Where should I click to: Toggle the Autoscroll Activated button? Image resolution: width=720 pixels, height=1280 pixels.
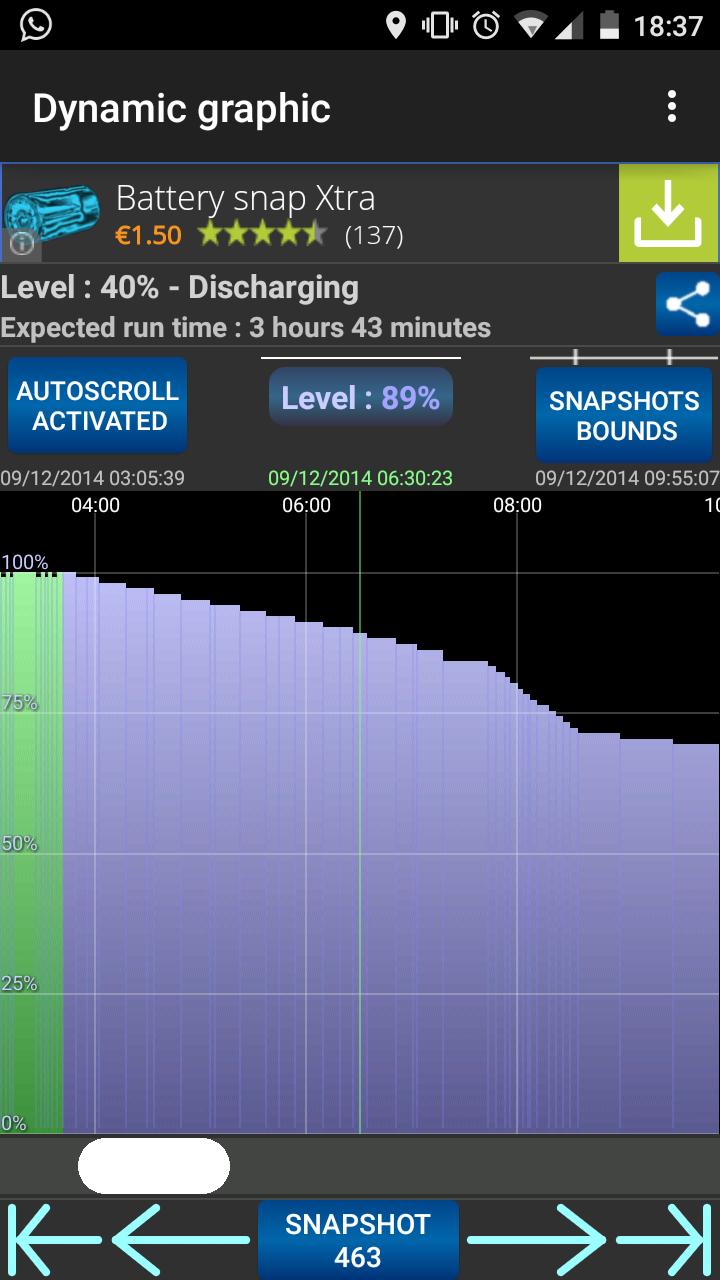98,406
